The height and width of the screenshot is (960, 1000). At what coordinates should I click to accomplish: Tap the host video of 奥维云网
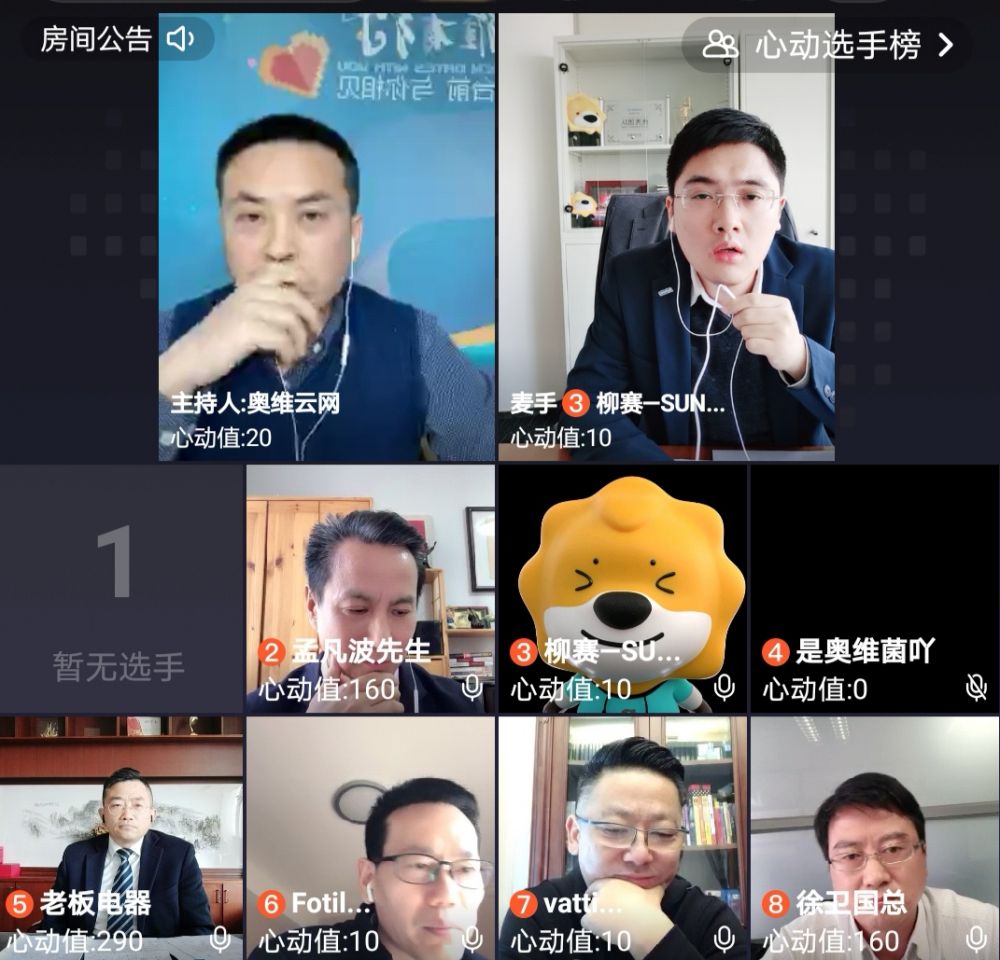click(x=327, y=237)
